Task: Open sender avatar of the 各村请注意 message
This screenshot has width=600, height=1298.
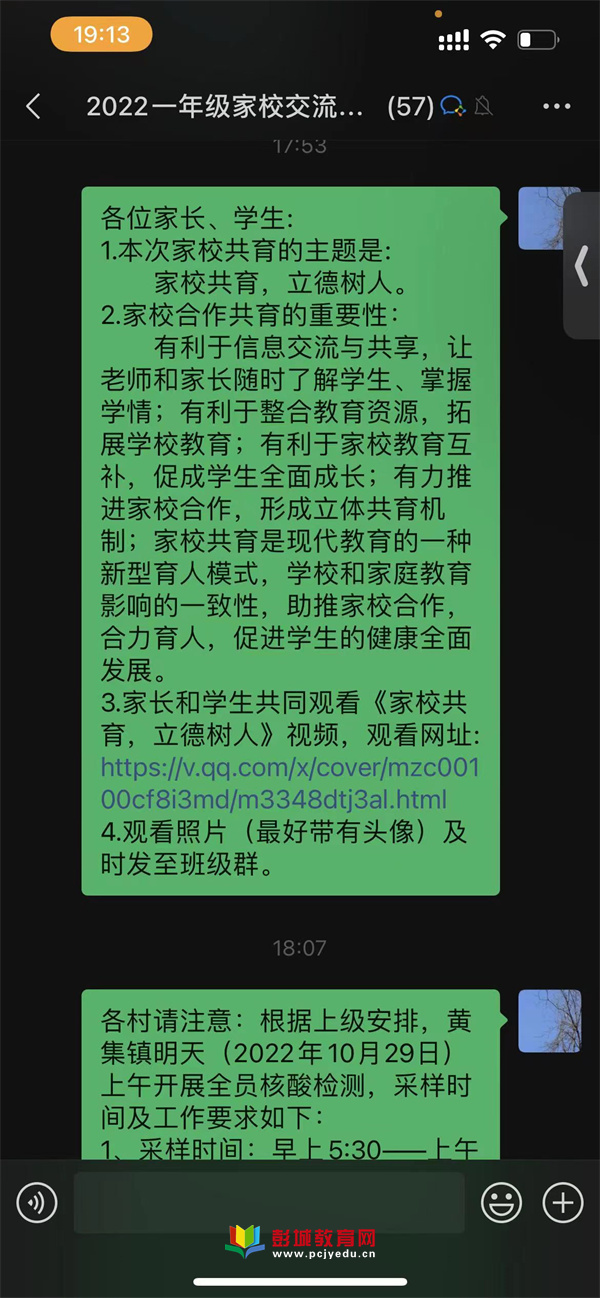Action: pyautogui.click(x=549, y=1021)
